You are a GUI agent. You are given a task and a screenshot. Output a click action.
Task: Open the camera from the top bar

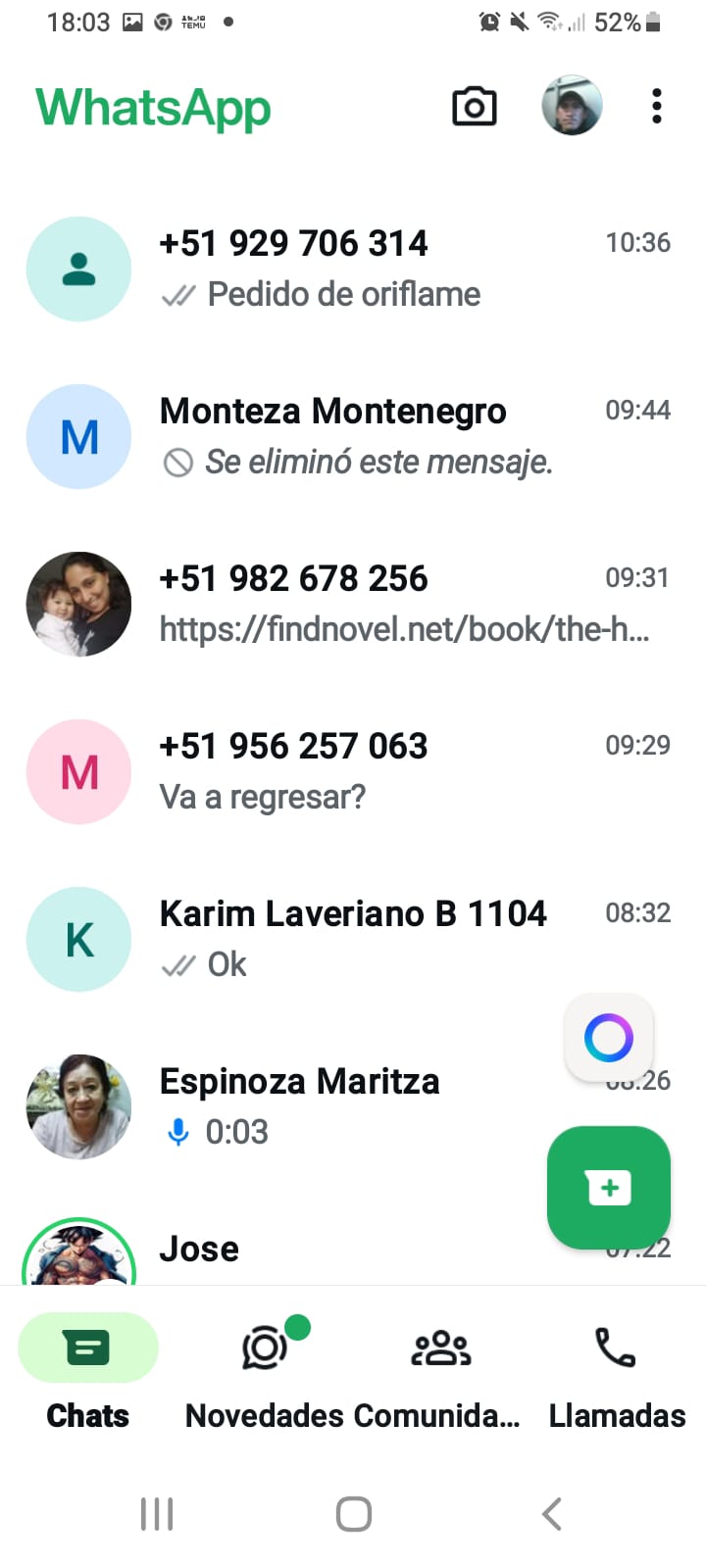tap(474, 107)
